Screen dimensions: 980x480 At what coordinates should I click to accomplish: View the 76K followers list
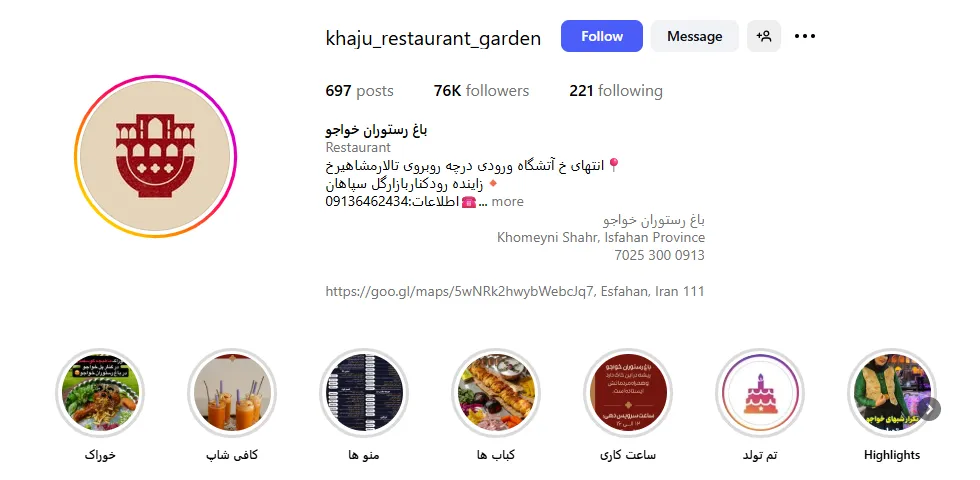click(481, 90)
